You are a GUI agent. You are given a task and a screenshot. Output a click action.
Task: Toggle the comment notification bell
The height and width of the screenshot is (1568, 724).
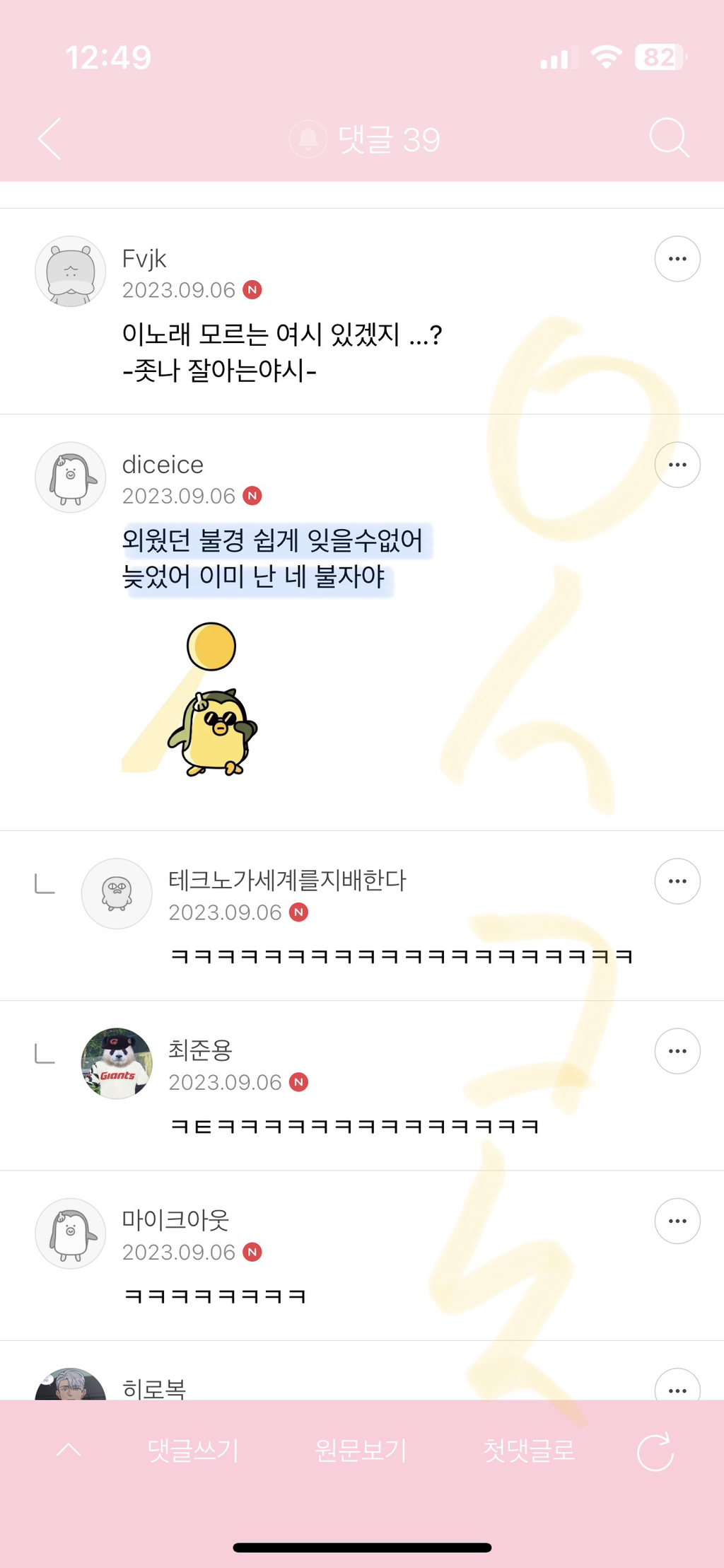(308, 139)
